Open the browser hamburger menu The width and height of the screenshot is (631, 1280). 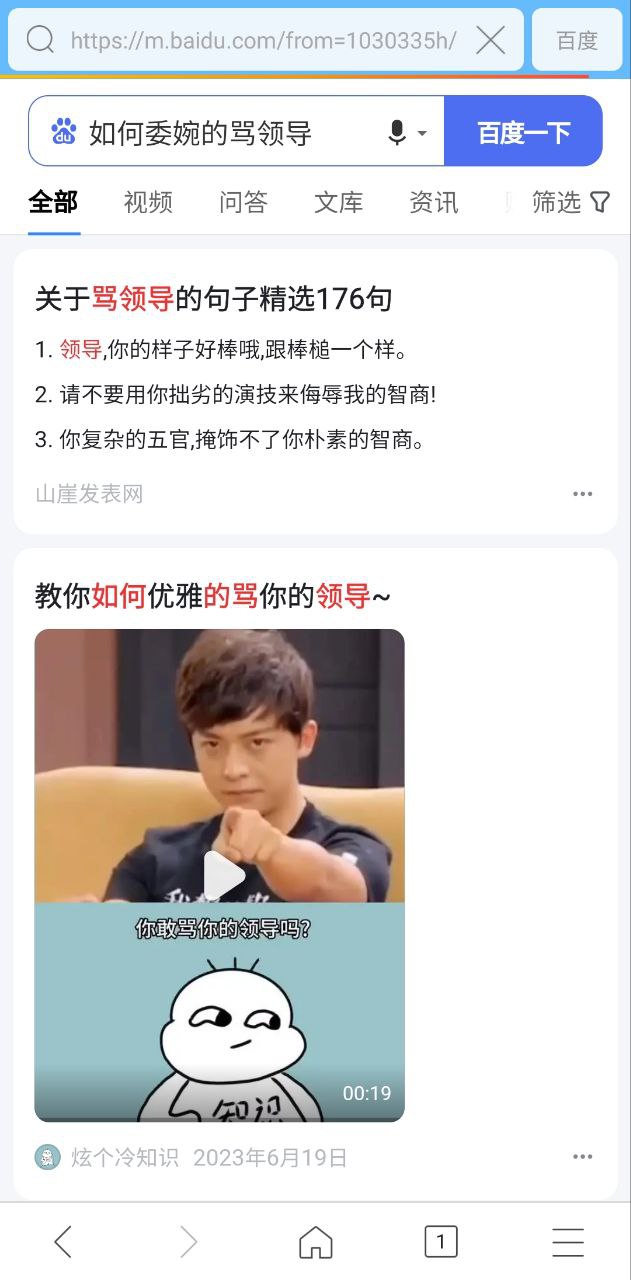(x=567, y=1242)
